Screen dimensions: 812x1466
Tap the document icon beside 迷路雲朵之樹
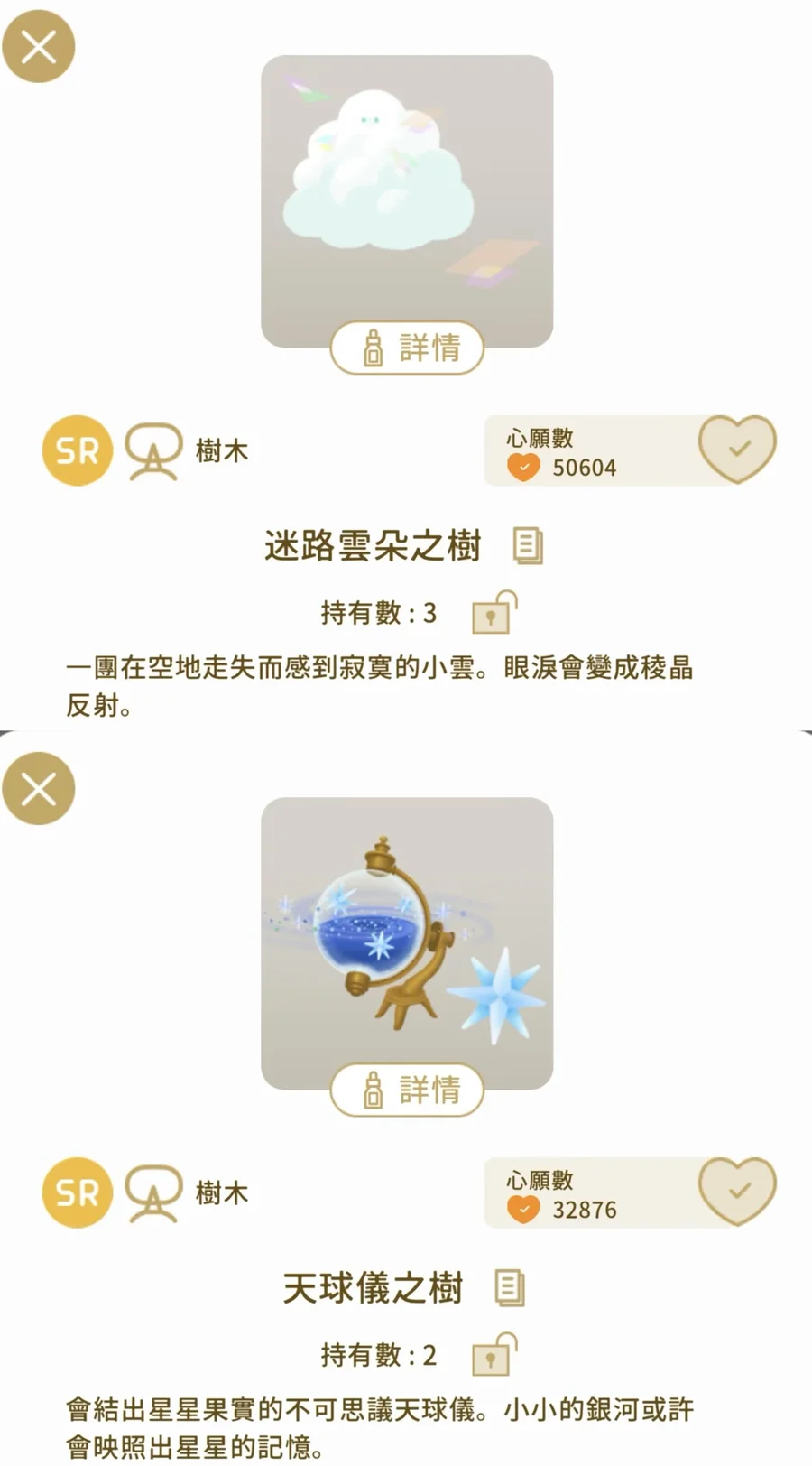pos(528,545)
